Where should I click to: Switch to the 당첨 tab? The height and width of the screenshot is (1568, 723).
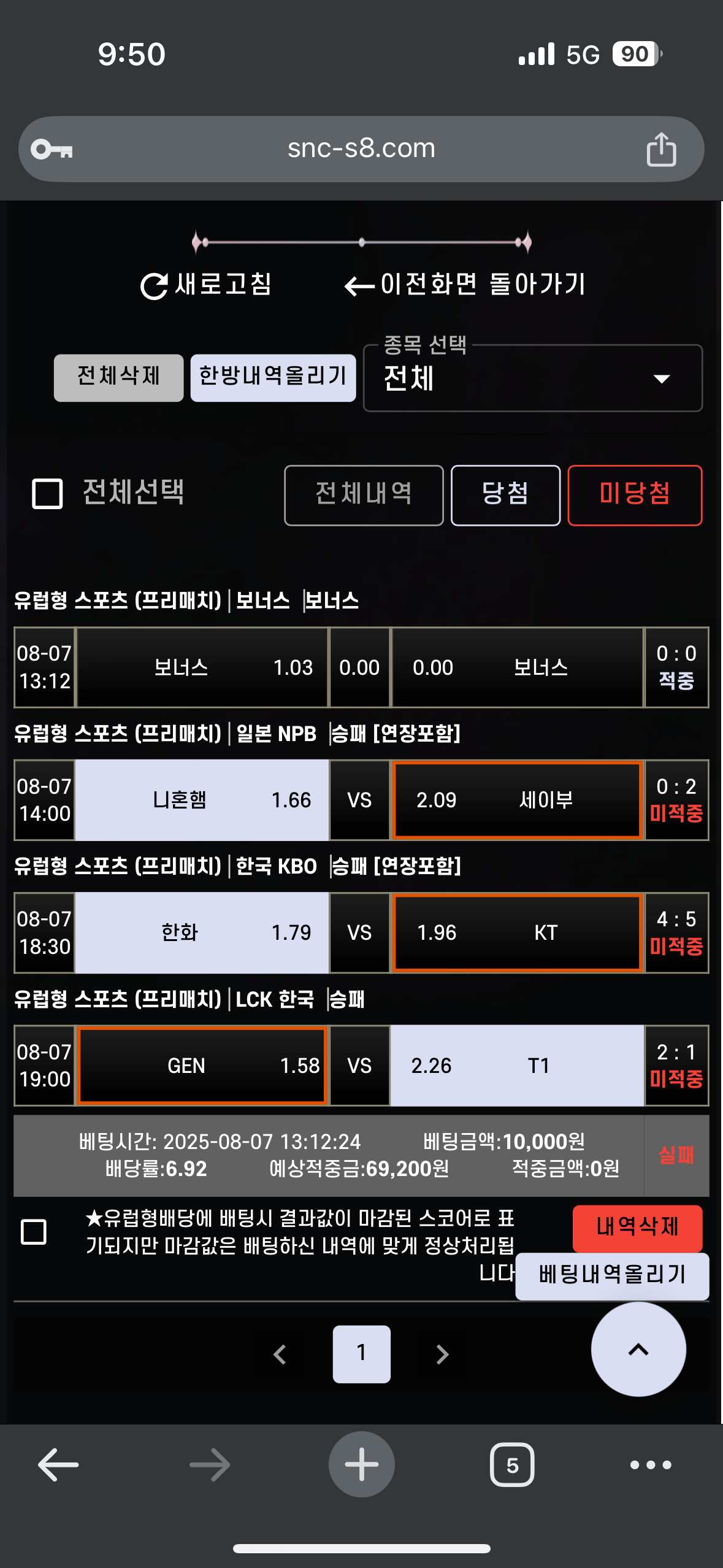point(505,495)
